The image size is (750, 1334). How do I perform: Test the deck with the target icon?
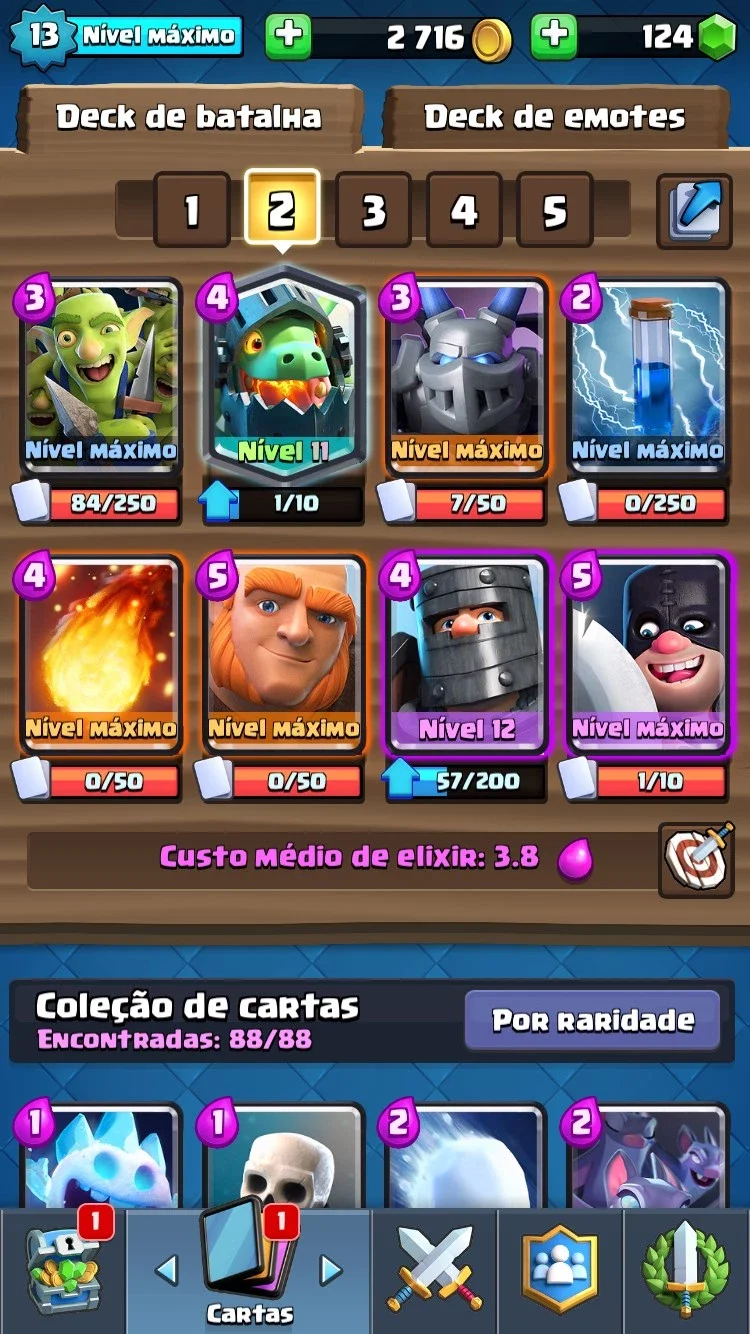point(696,860)
